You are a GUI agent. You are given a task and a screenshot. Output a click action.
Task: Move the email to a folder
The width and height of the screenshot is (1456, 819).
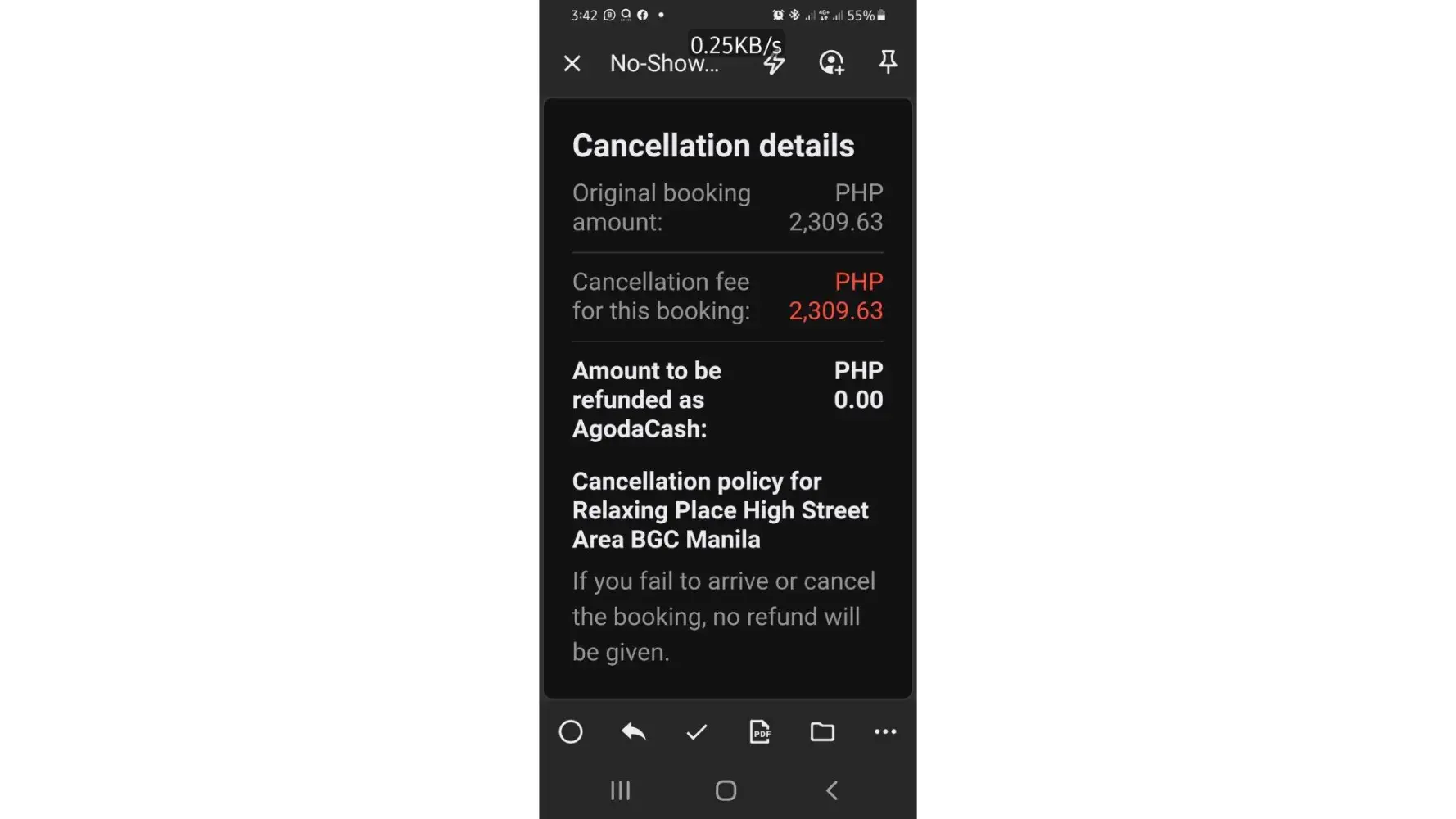click(x=822, y=731)
